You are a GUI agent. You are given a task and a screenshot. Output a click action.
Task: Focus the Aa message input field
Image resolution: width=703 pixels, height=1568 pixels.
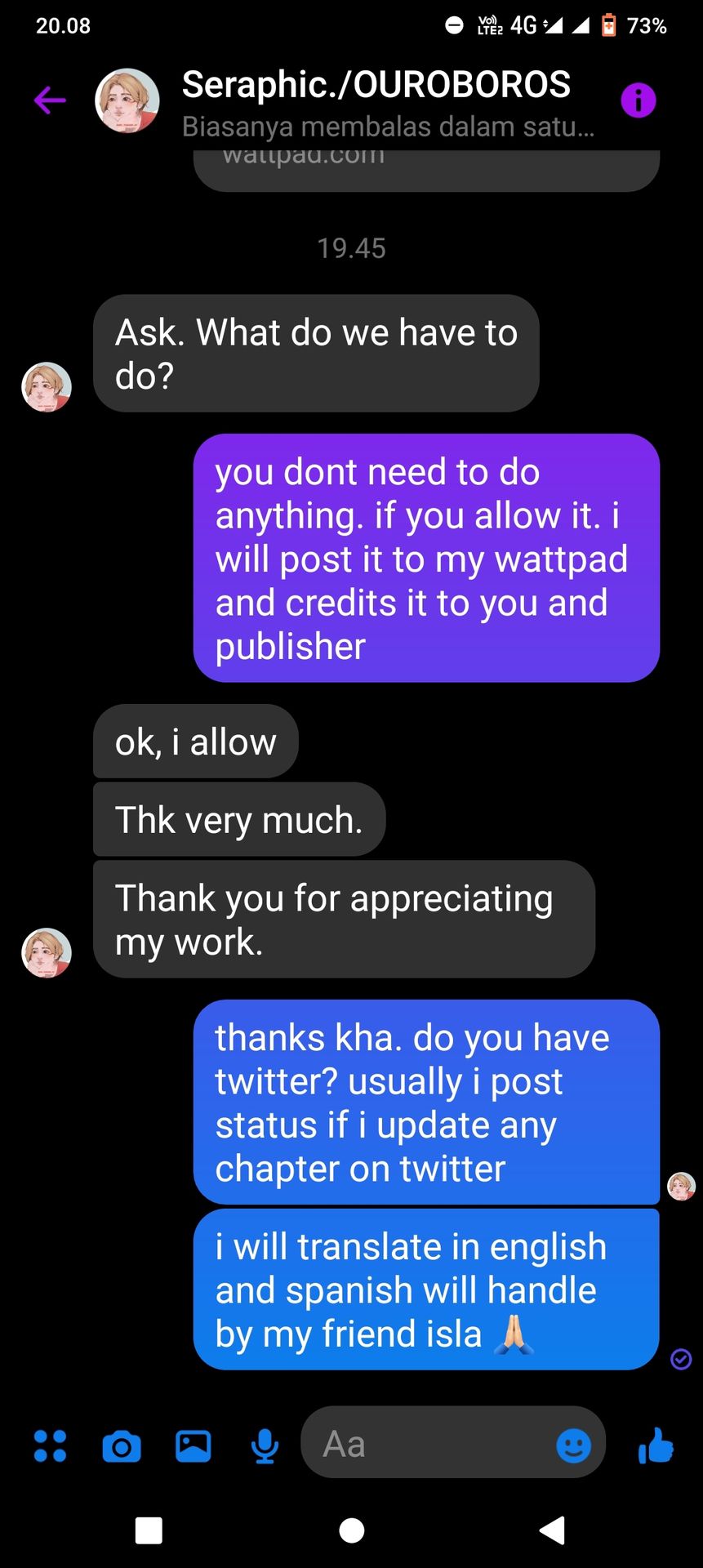click(425, 1444)
